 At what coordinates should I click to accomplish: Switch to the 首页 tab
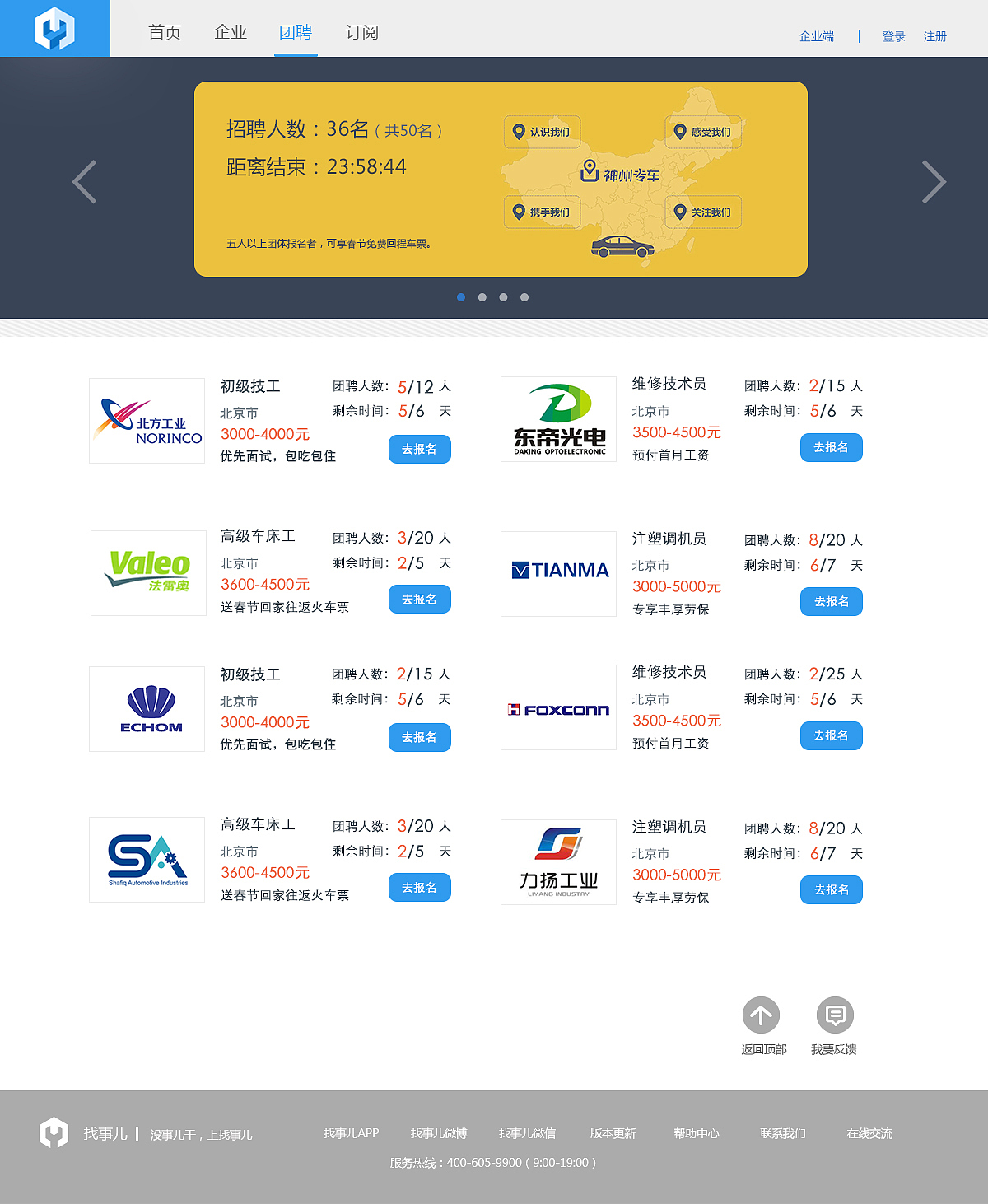pos(164,32)
